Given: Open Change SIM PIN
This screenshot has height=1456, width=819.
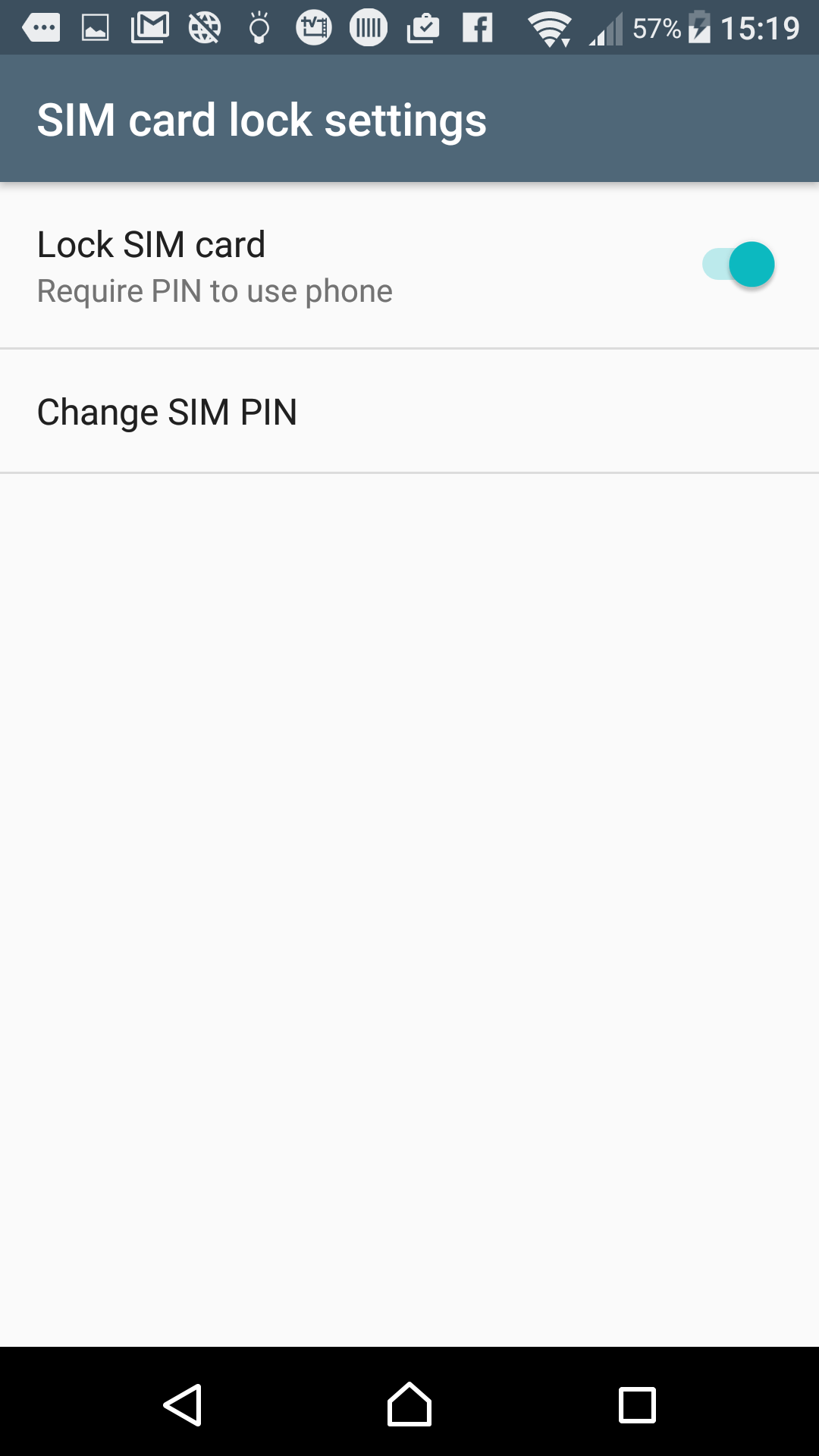Looking at the screenshot, I should tap(409, 412).
